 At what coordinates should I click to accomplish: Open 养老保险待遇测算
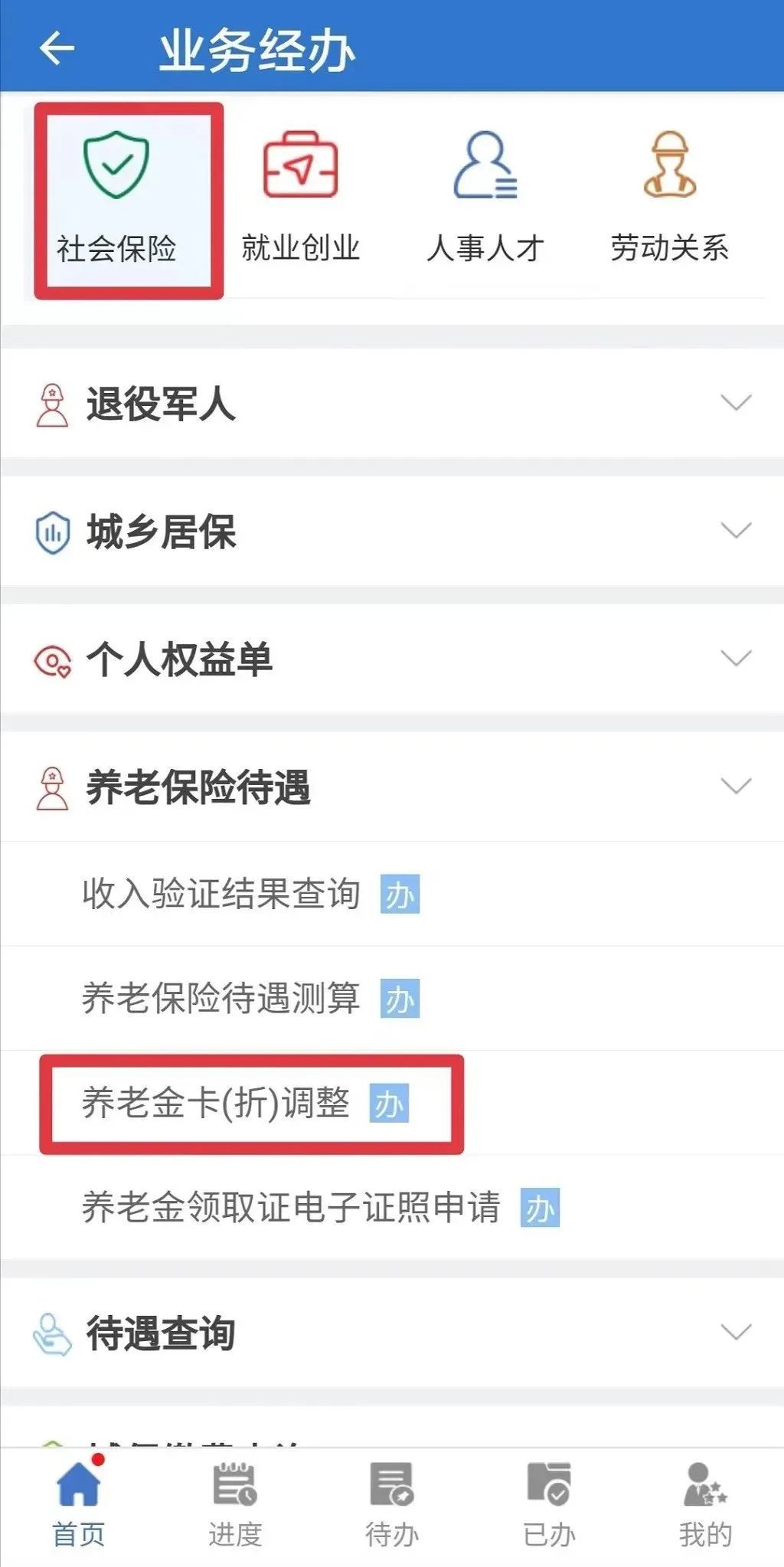[x=222, y=999]
